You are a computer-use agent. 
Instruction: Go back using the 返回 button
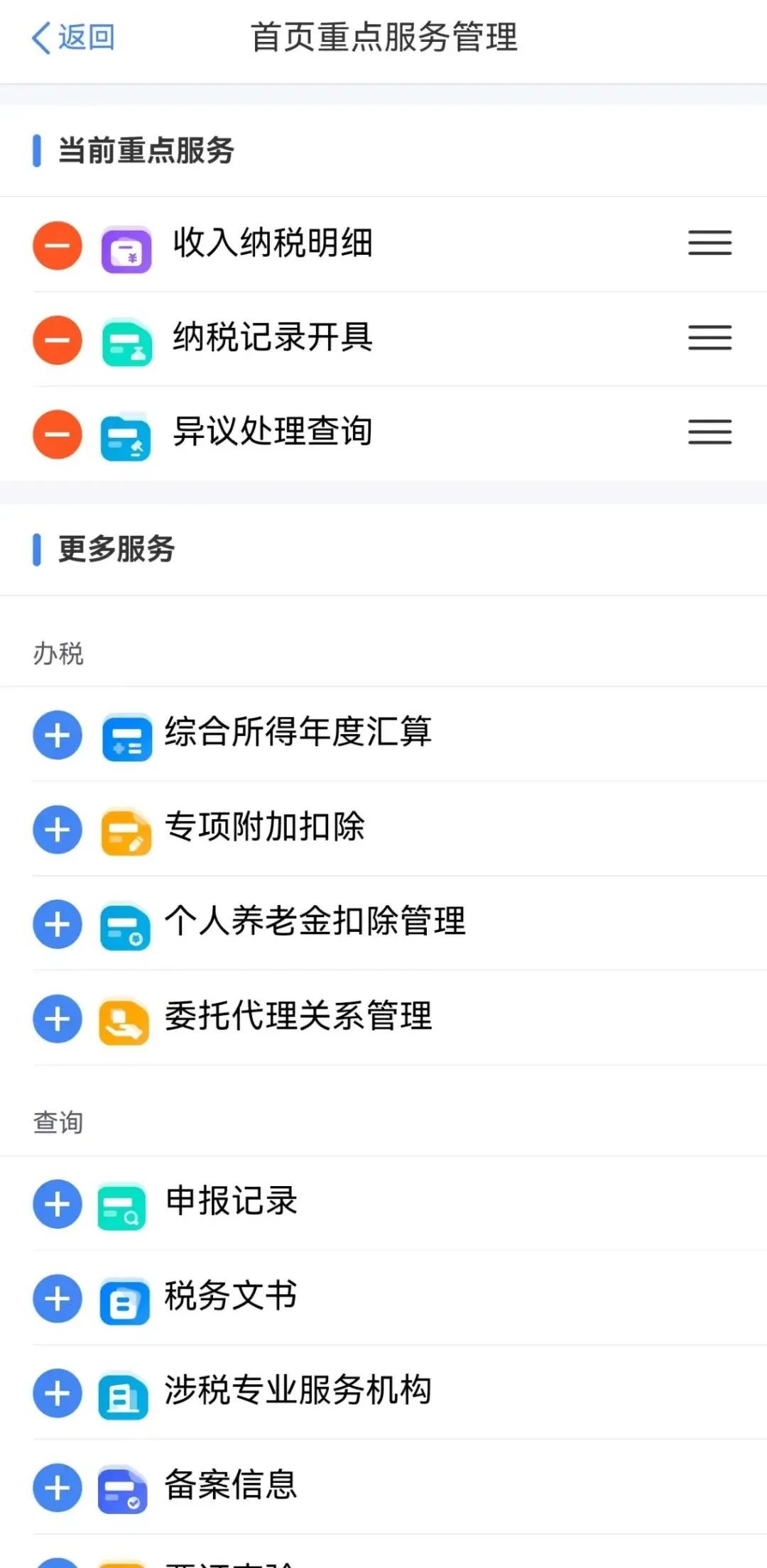coord(73,38)
